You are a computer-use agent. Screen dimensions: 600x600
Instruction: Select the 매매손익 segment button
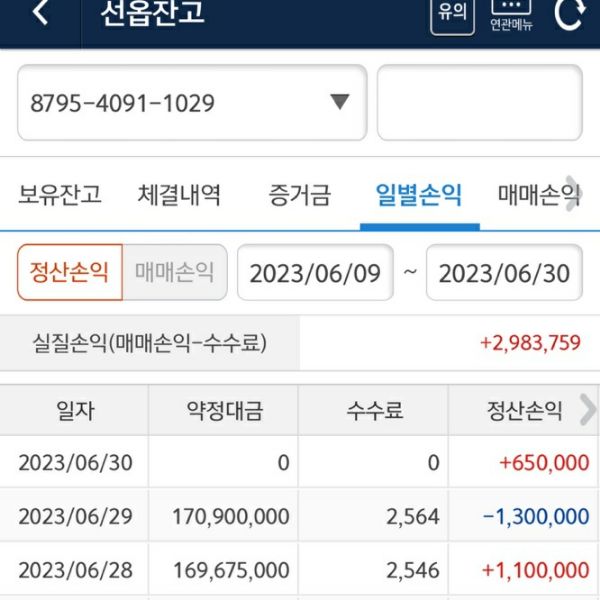175,272
